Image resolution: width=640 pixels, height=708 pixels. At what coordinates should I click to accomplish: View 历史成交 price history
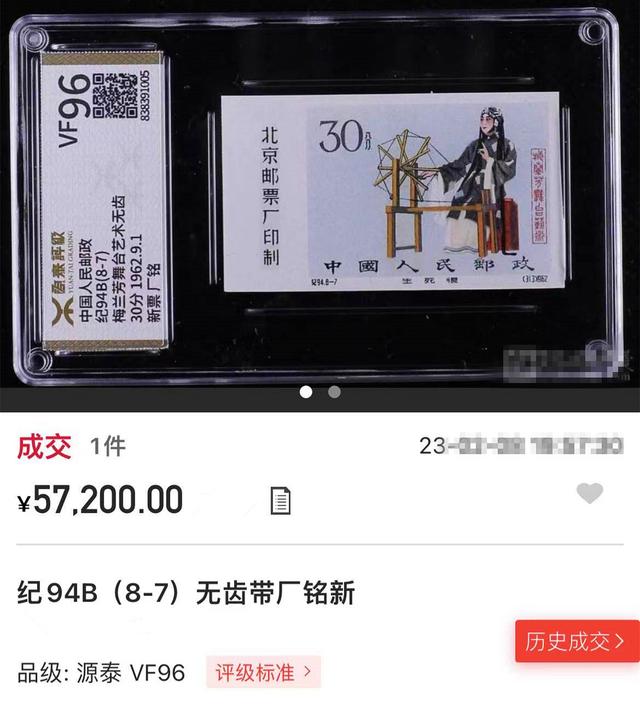pos(576,641)
